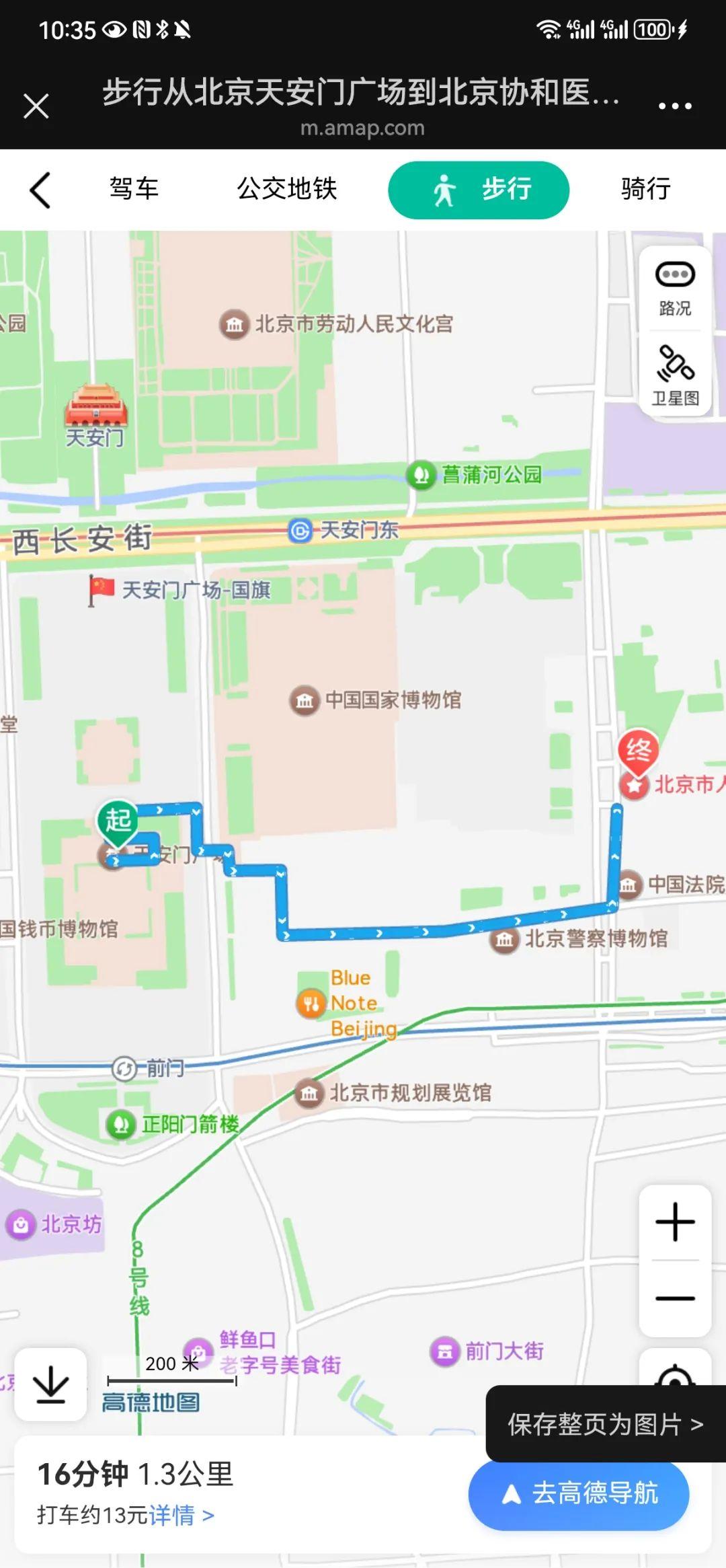
Task: Switch to the 驾车 driving tab
Action: (134, 189)
